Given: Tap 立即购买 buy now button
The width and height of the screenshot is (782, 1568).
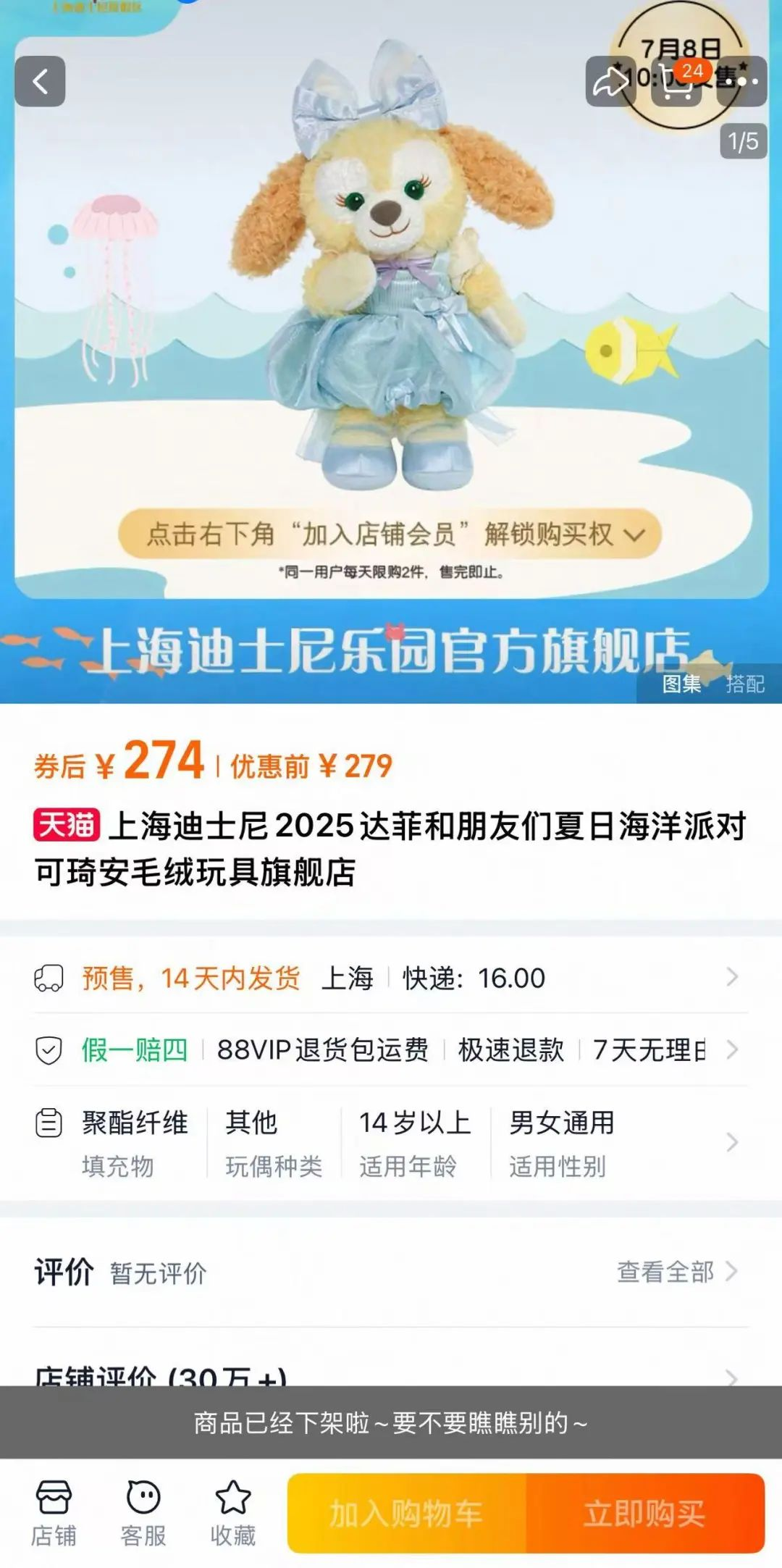Looking at the screenshot, I should (x=644, y=1514).
